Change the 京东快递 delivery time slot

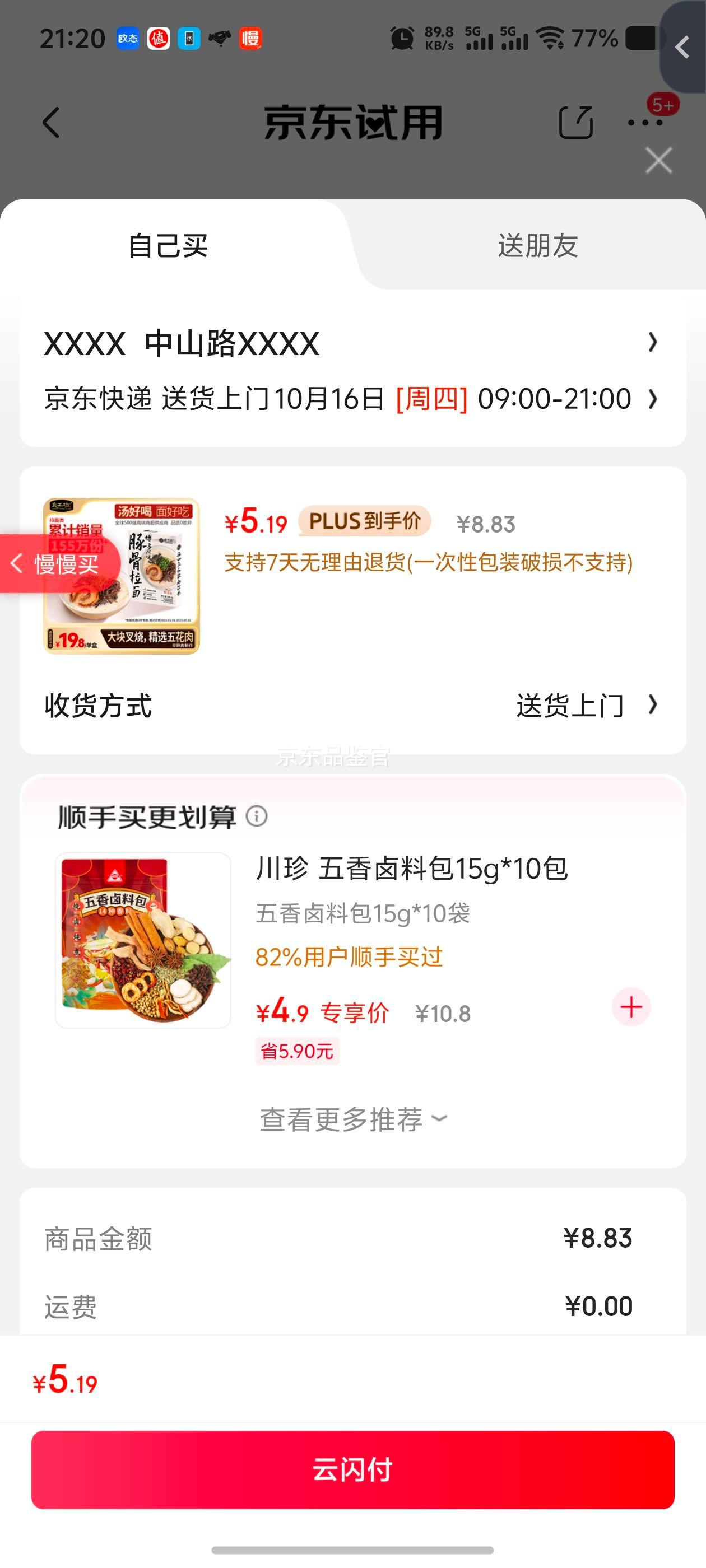pos(347,399)
